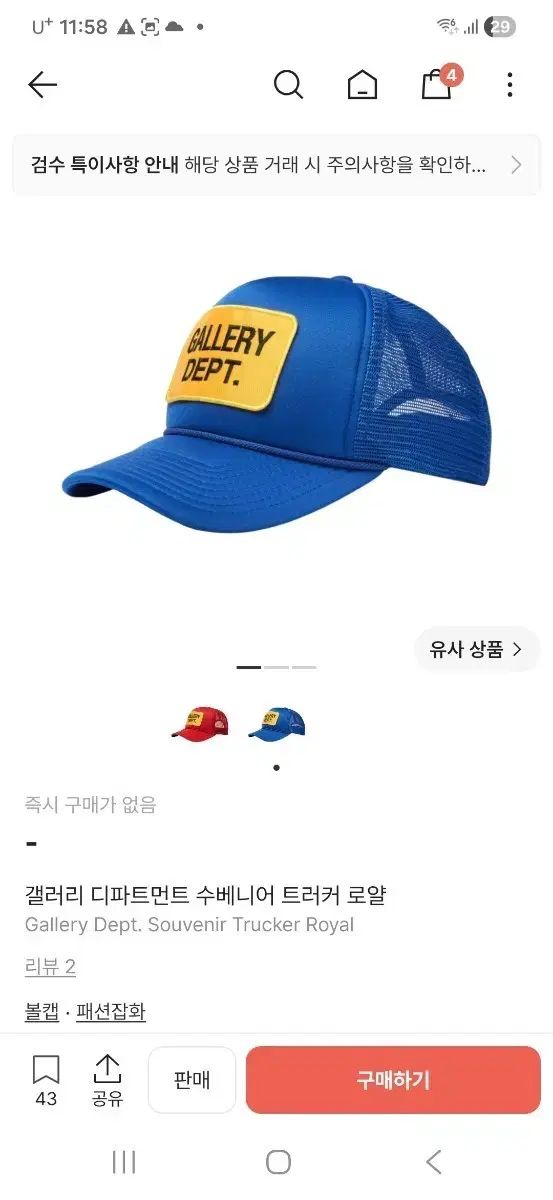The width and height of the screenshot is (553, 1200).
Task: Tap the 유사 상품 button
Action: 477,649
